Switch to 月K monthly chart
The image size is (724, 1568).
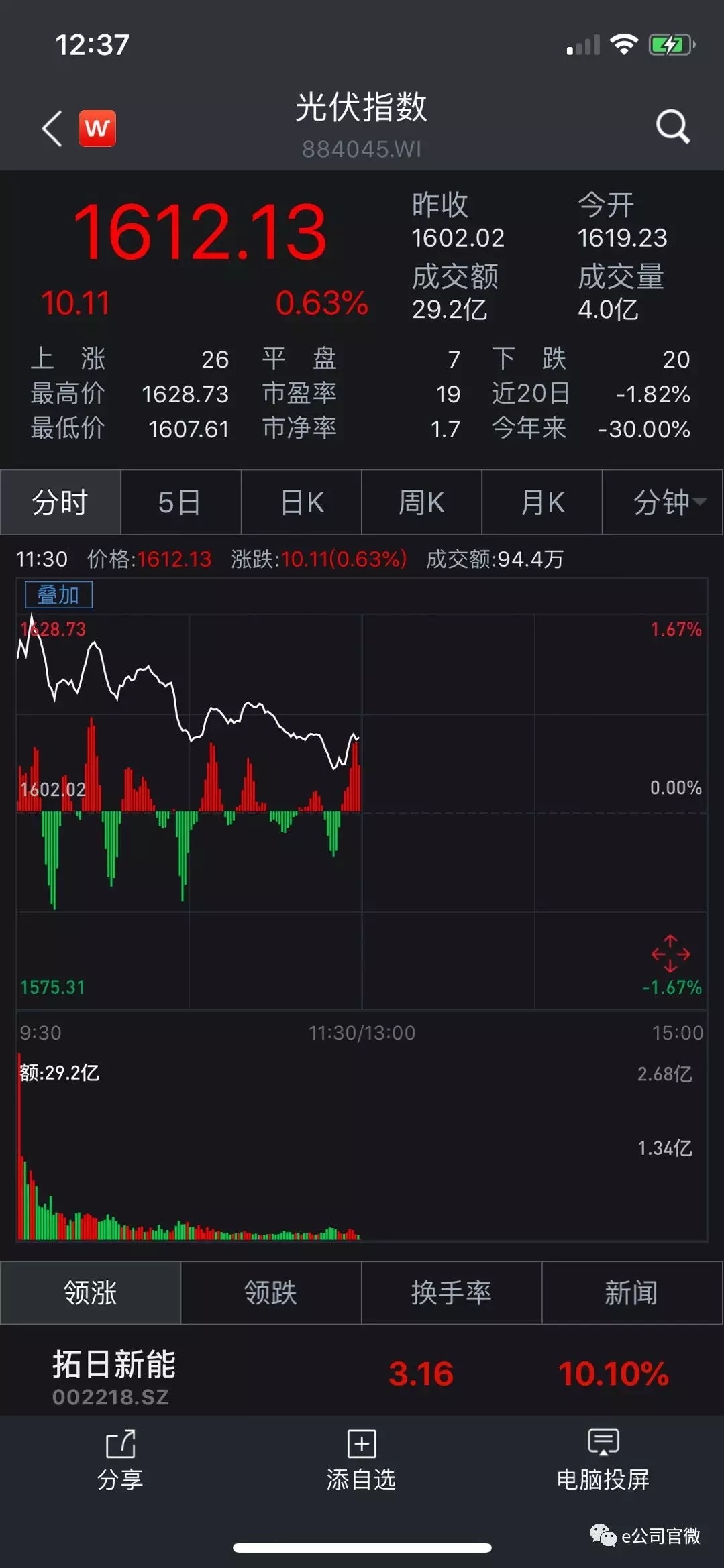click(541, 502)
